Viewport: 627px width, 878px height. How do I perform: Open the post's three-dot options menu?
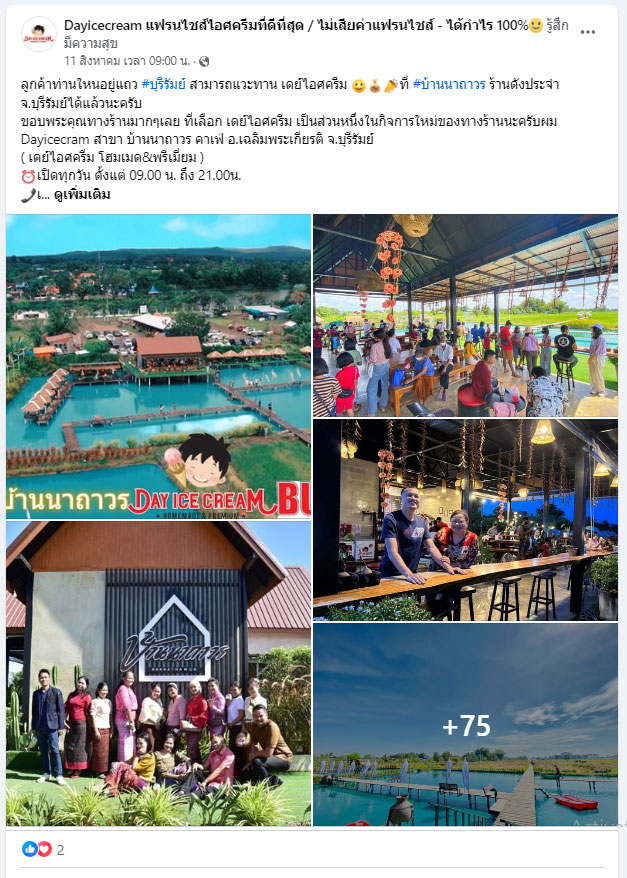click(x=587, y=31)
